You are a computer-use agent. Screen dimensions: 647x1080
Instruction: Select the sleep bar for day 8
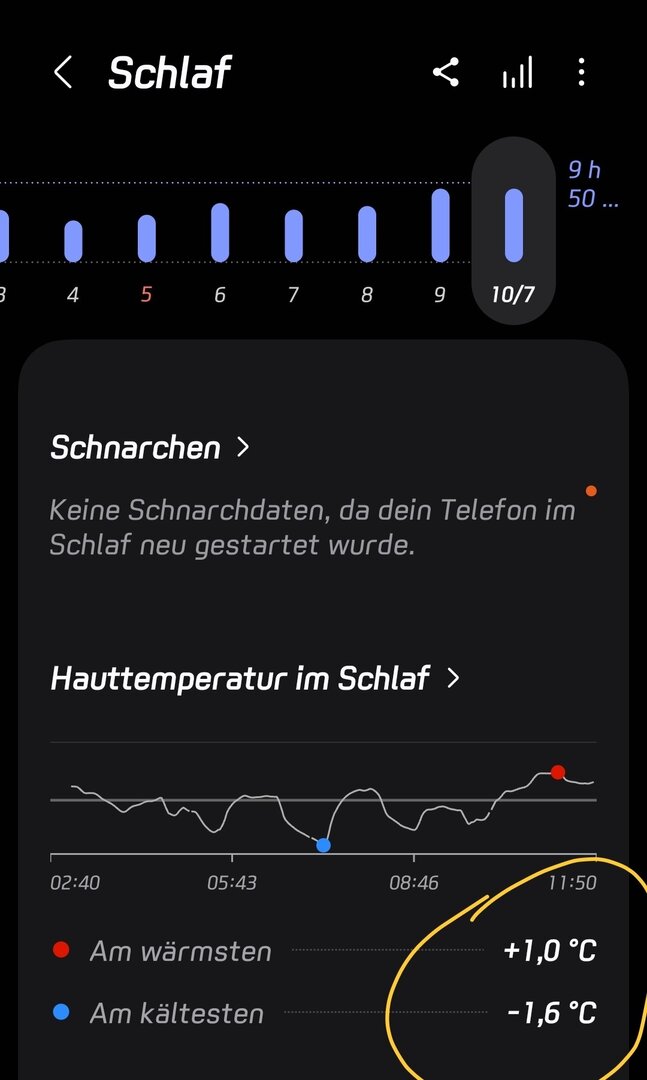367,233
